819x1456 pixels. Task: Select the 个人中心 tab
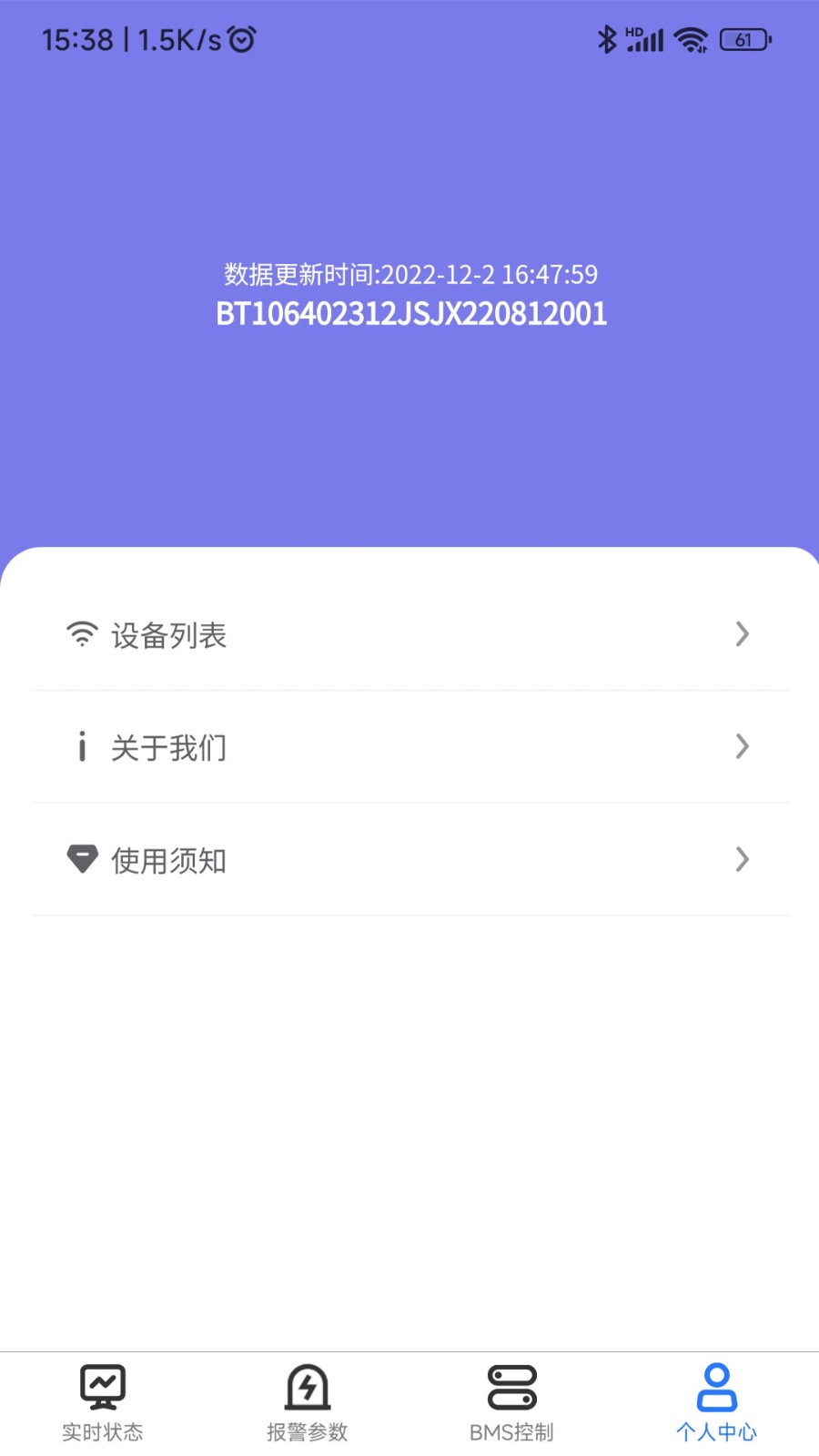[x=716, y=1403]
